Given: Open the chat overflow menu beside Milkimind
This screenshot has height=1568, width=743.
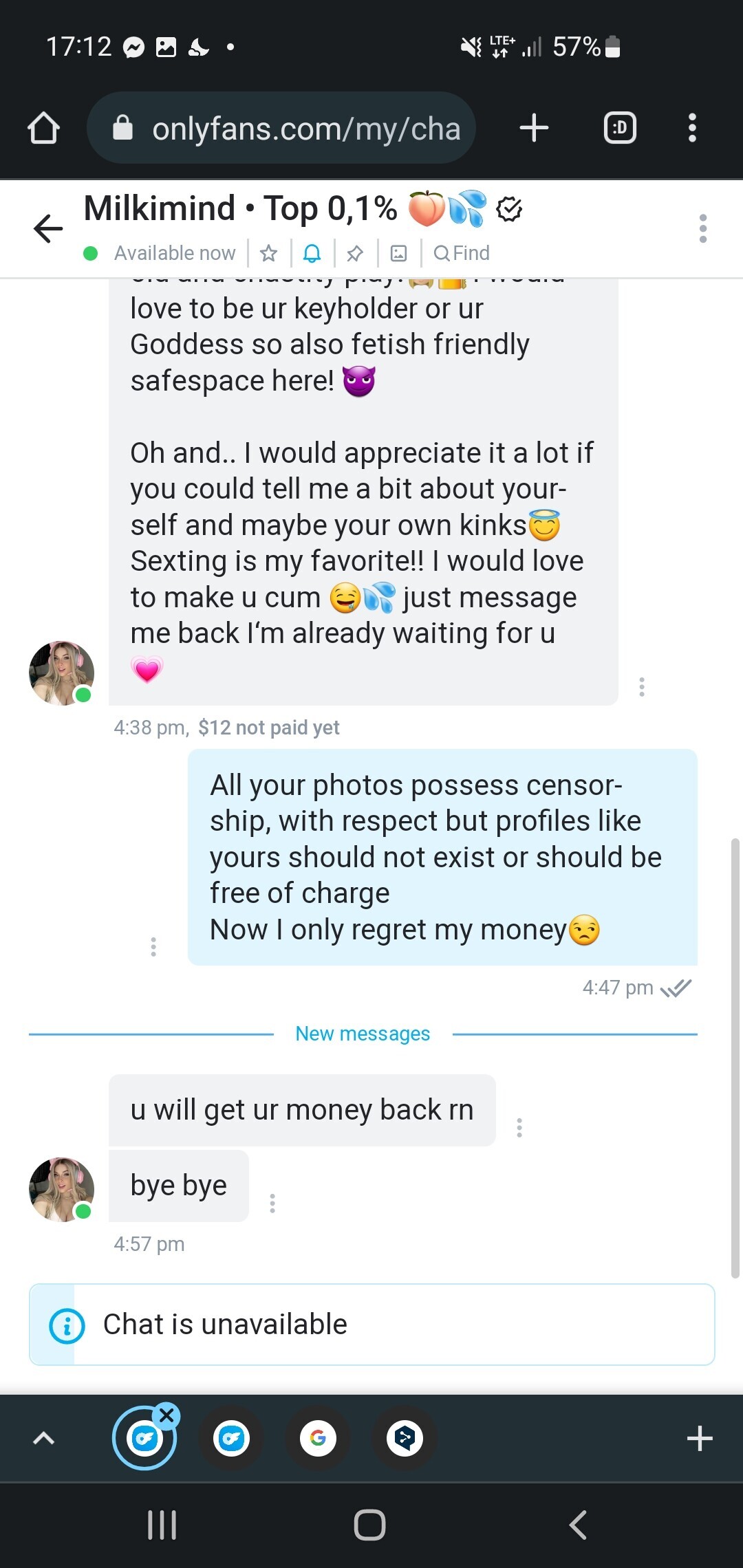Looking at the screenshot, I should (x=702, y=228).
